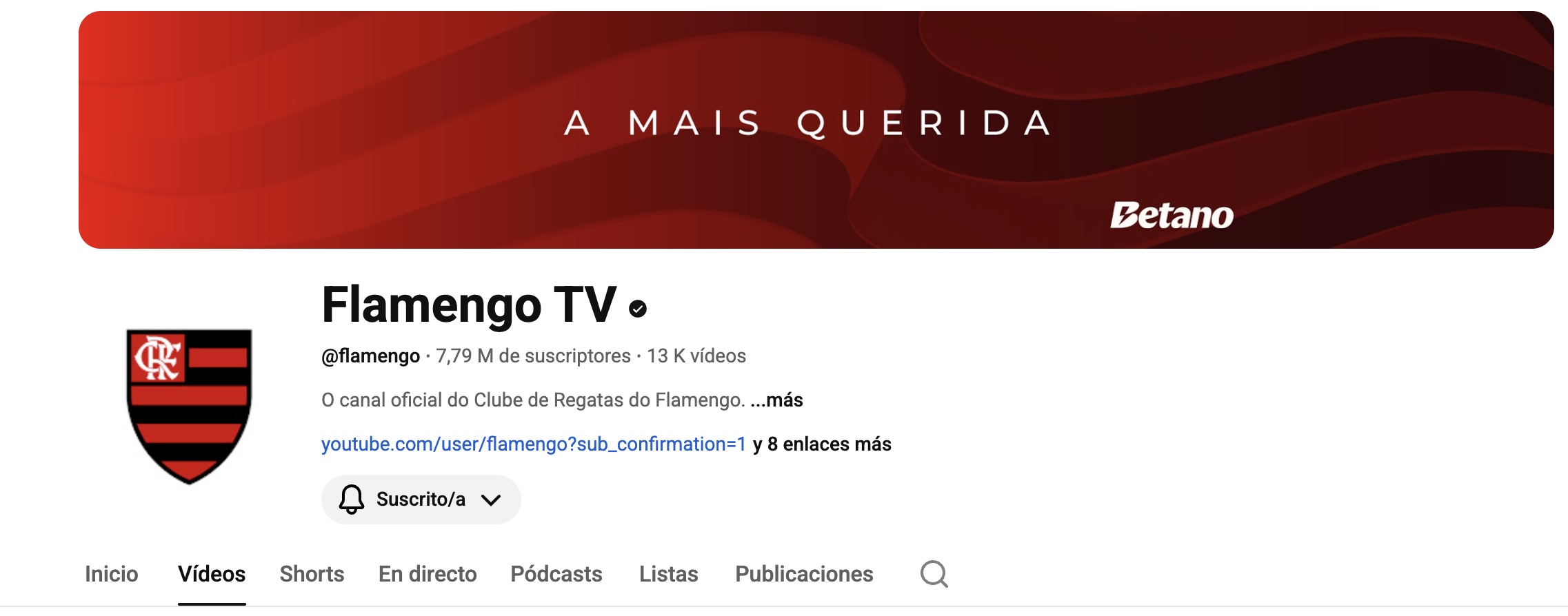Show the 8 enlaces más links
Viewport: 1568px width, 616px height.
tap(822, 444)
